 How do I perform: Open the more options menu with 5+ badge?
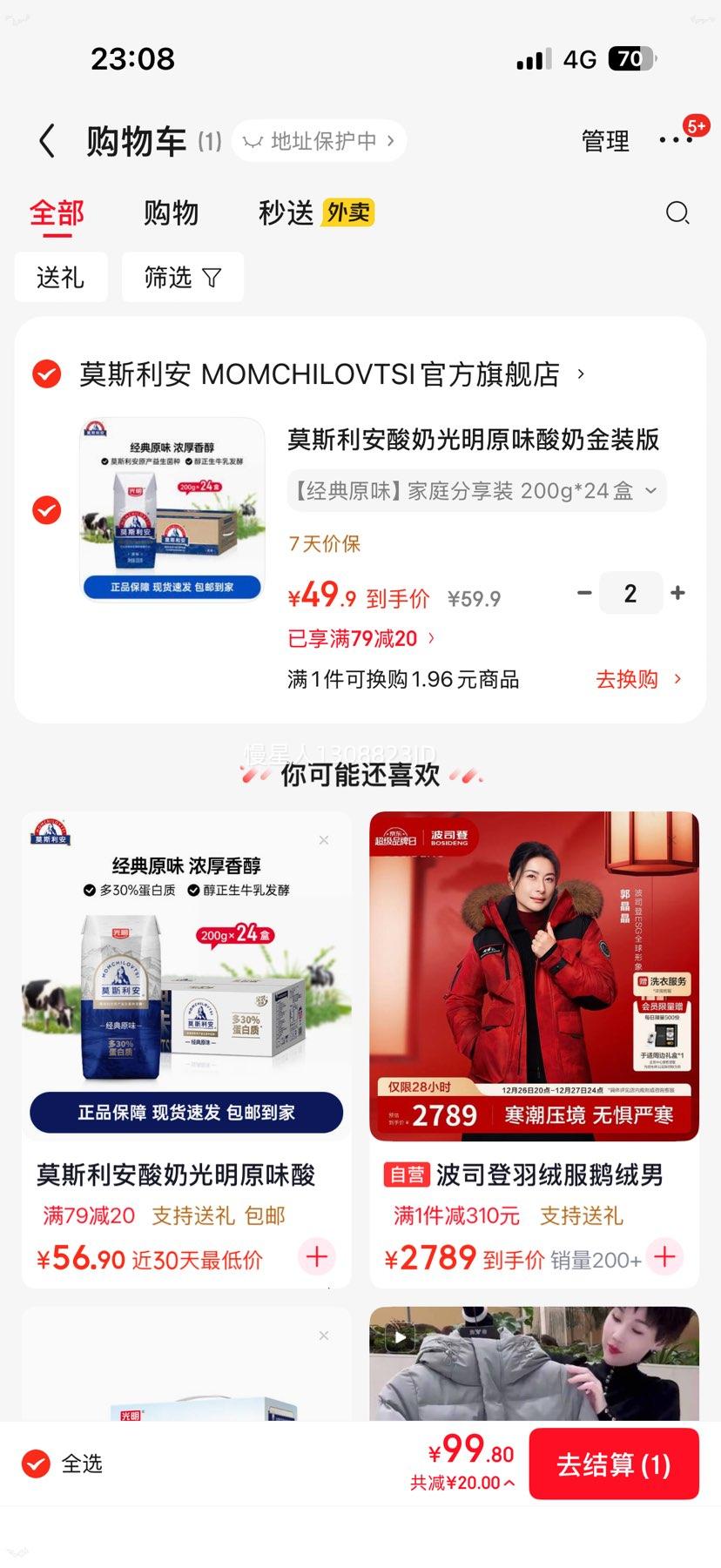click(x=678, y=140)
